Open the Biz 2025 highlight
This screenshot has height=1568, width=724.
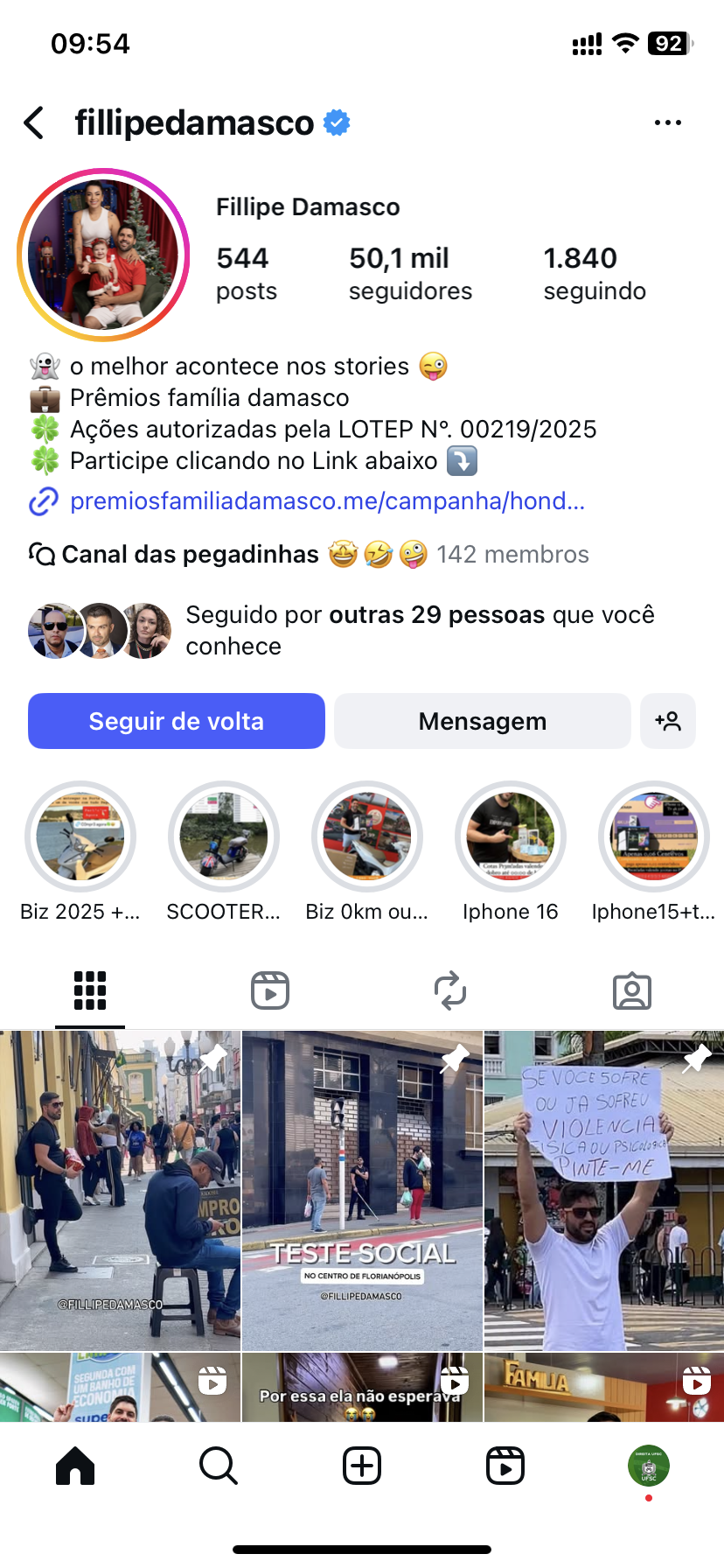pos(80,836)
